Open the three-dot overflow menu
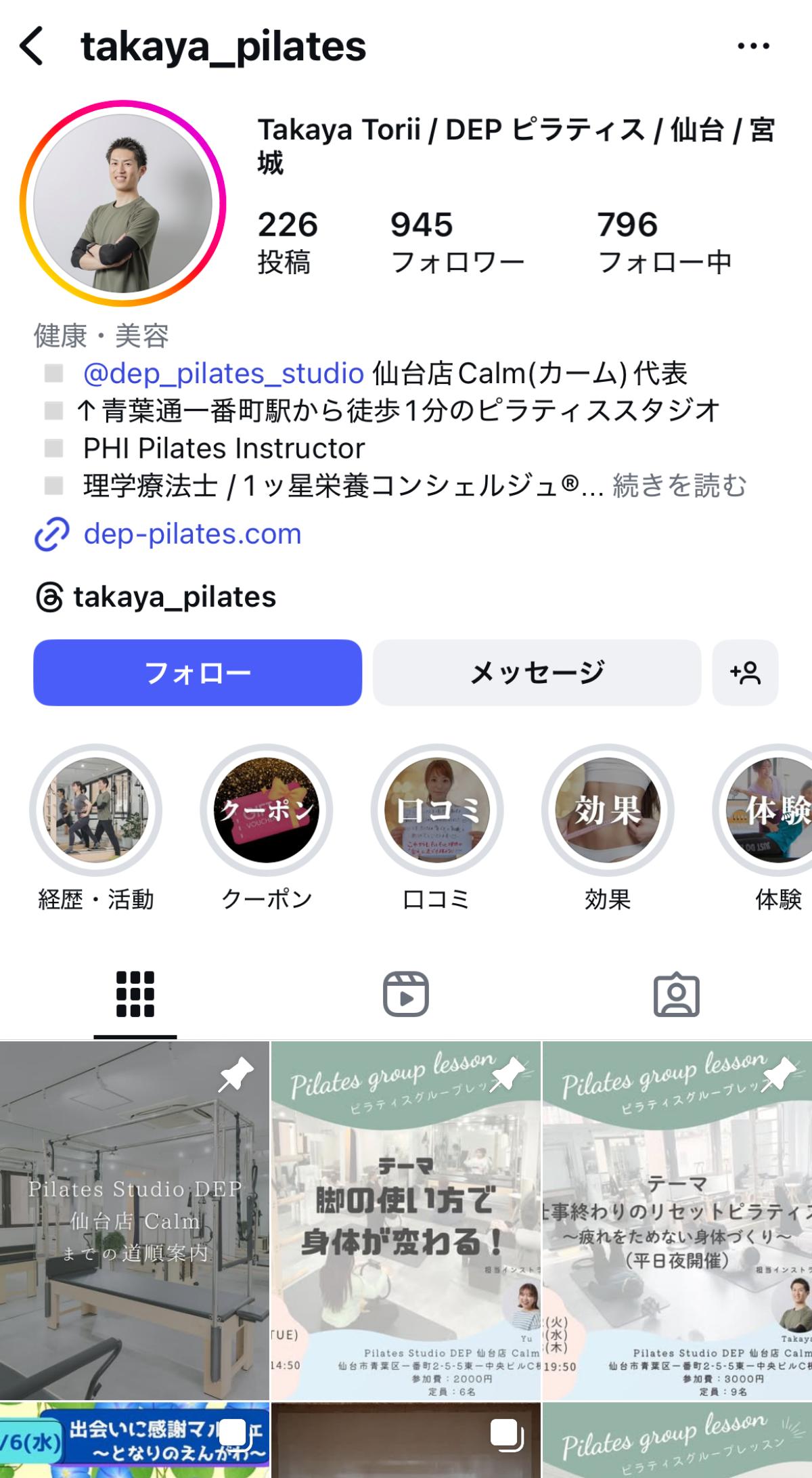Screen dimensions: 812x1478 pos(753,46)
